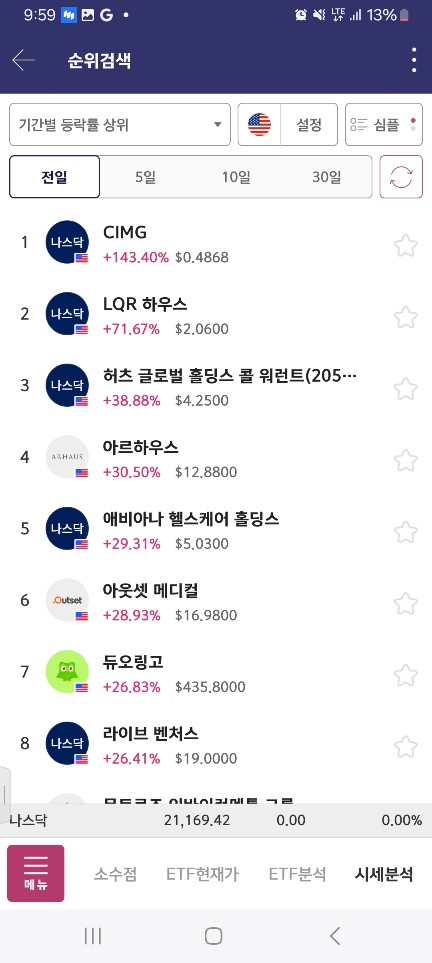This screenshot has height=963, width=432.
Task: Open the 설정 settings button
Action: (309, 125)
